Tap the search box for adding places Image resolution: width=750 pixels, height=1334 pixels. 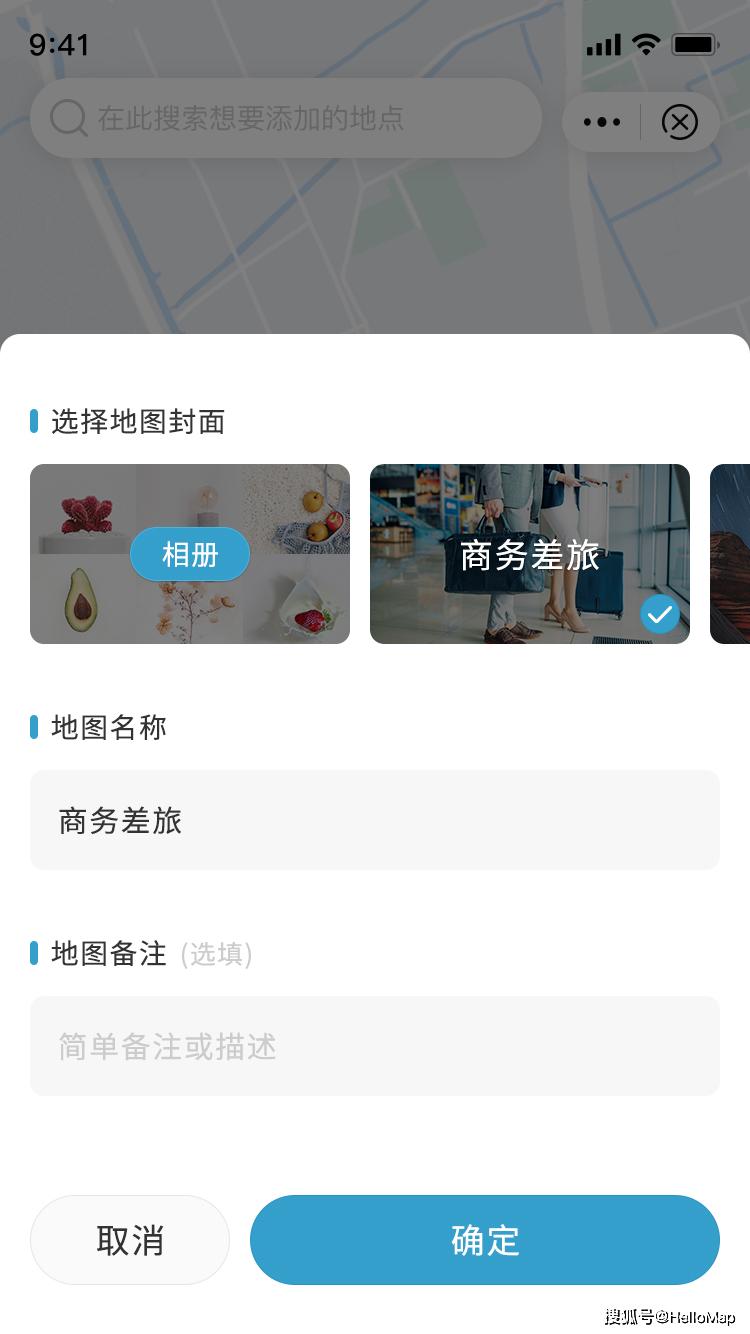point(286,118)
